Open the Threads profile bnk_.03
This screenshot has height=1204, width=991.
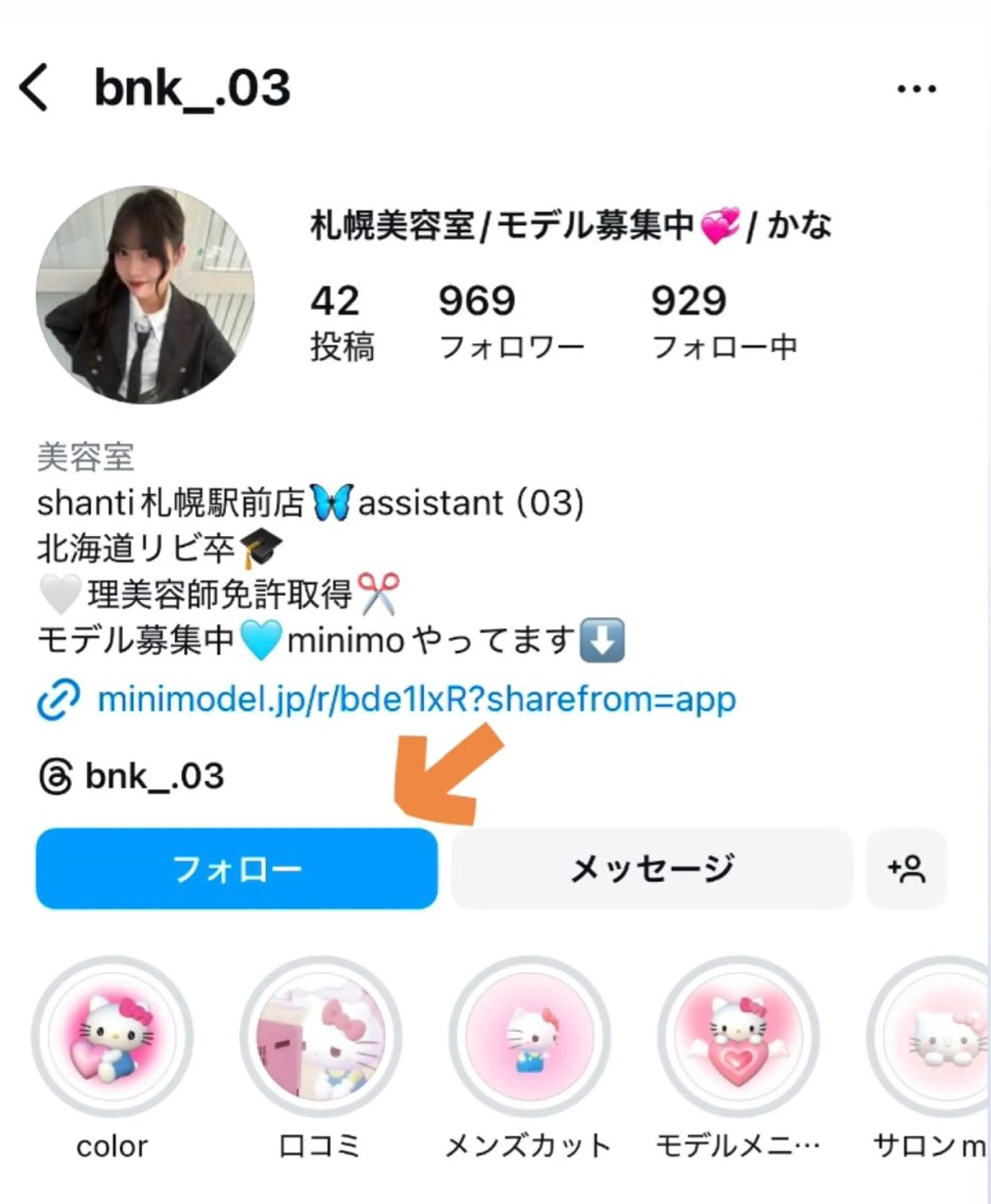(x=132, y=776)
